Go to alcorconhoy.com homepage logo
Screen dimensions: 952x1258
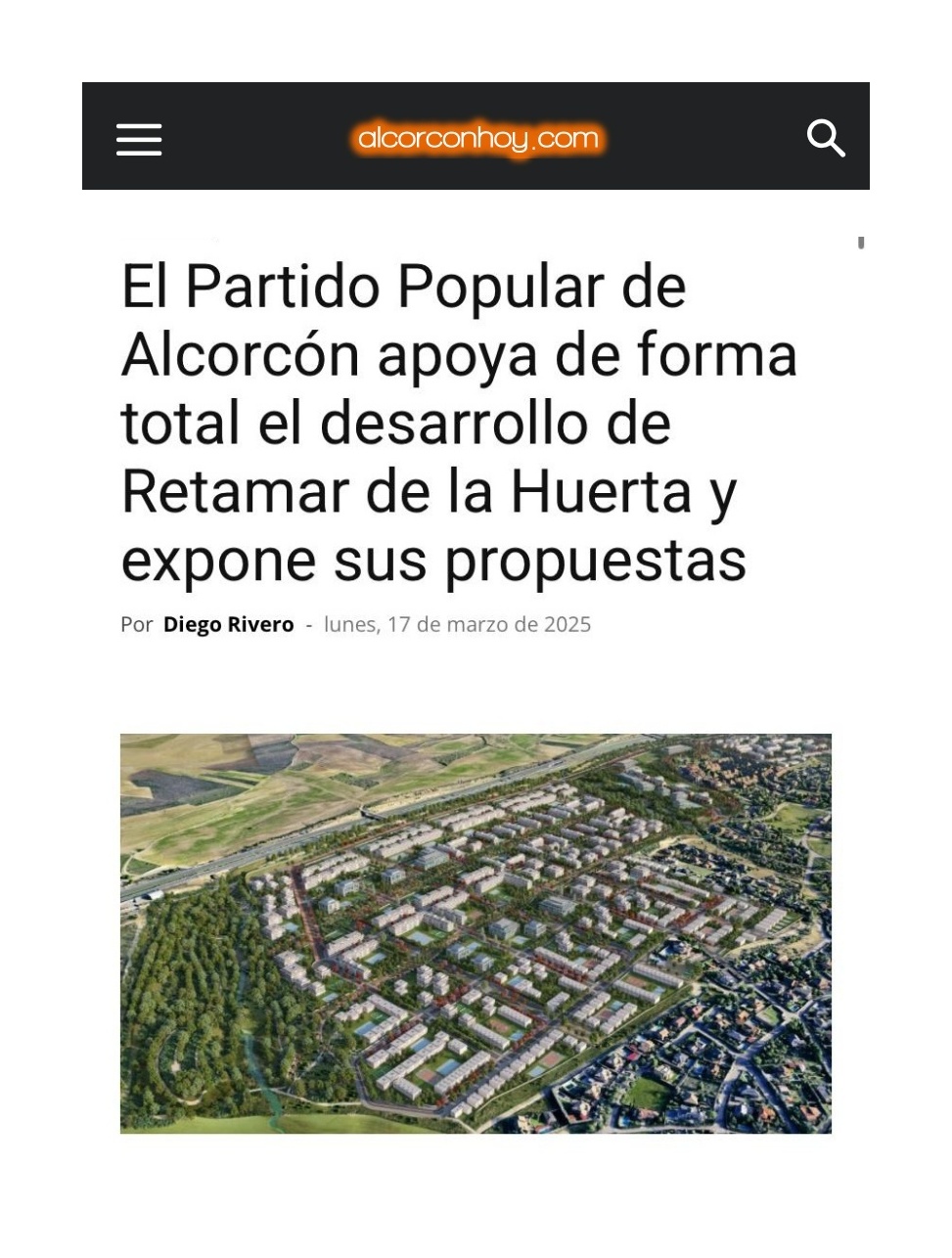477,138
